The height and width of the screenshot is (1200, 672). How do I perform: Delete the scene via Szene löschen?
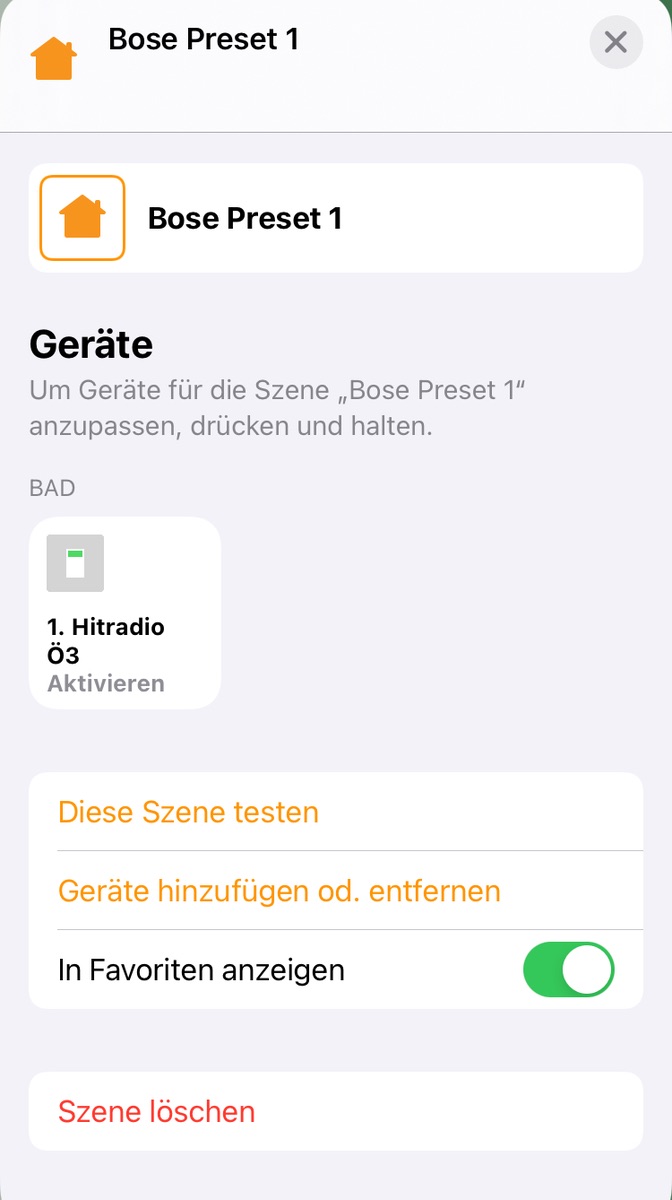tap(157, 1111)
